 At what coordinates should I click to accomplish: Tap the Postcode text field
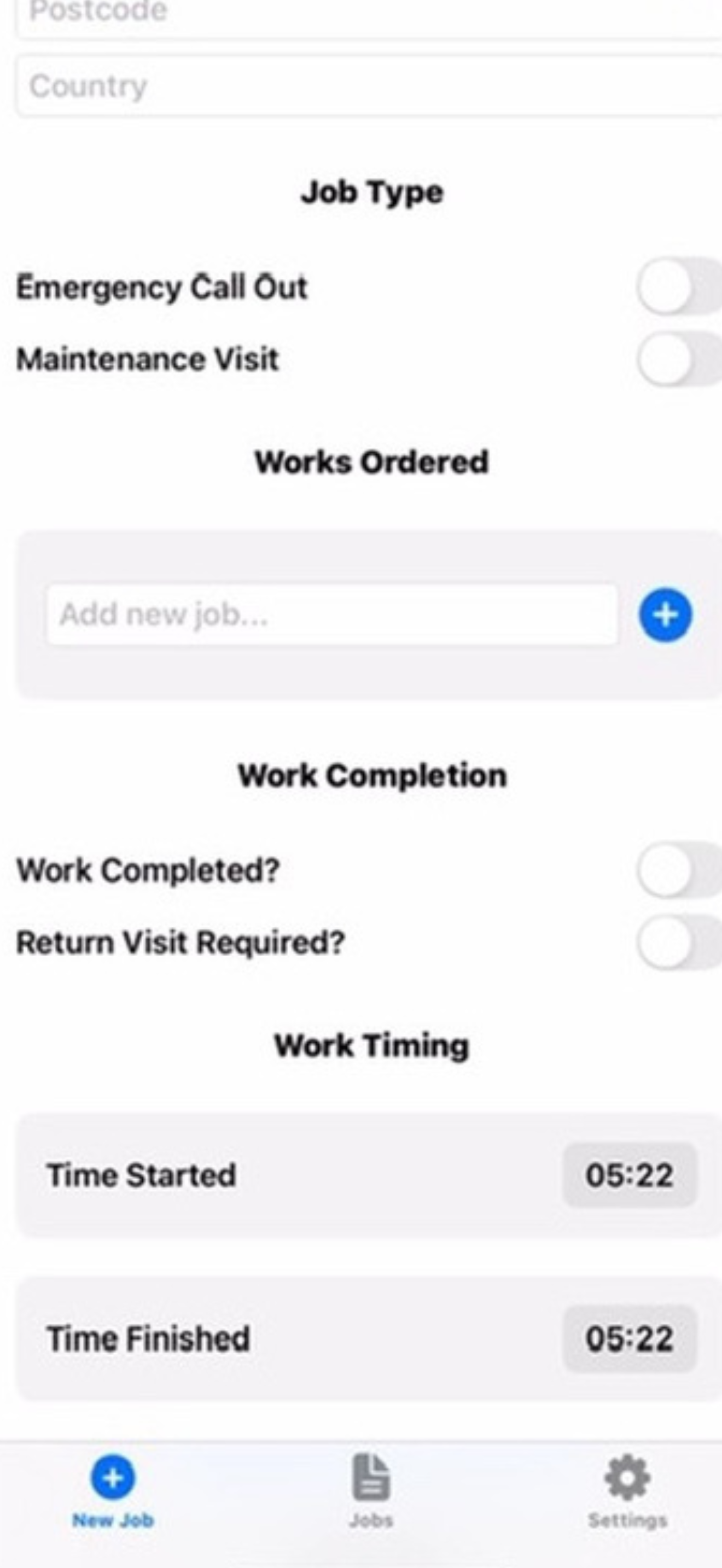(365, 15)
